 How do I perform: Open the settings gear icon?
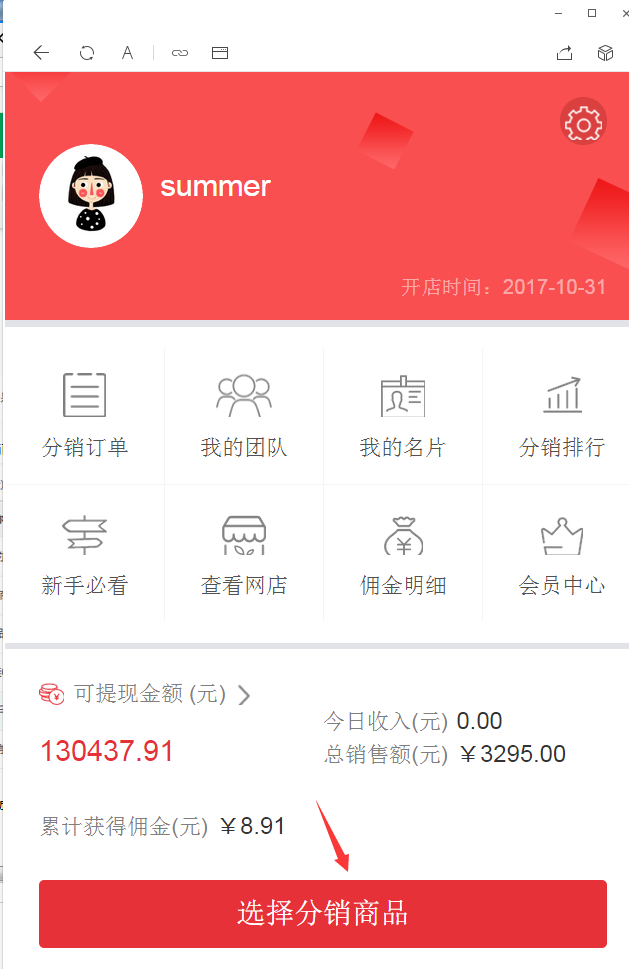(x=583, y=123)
